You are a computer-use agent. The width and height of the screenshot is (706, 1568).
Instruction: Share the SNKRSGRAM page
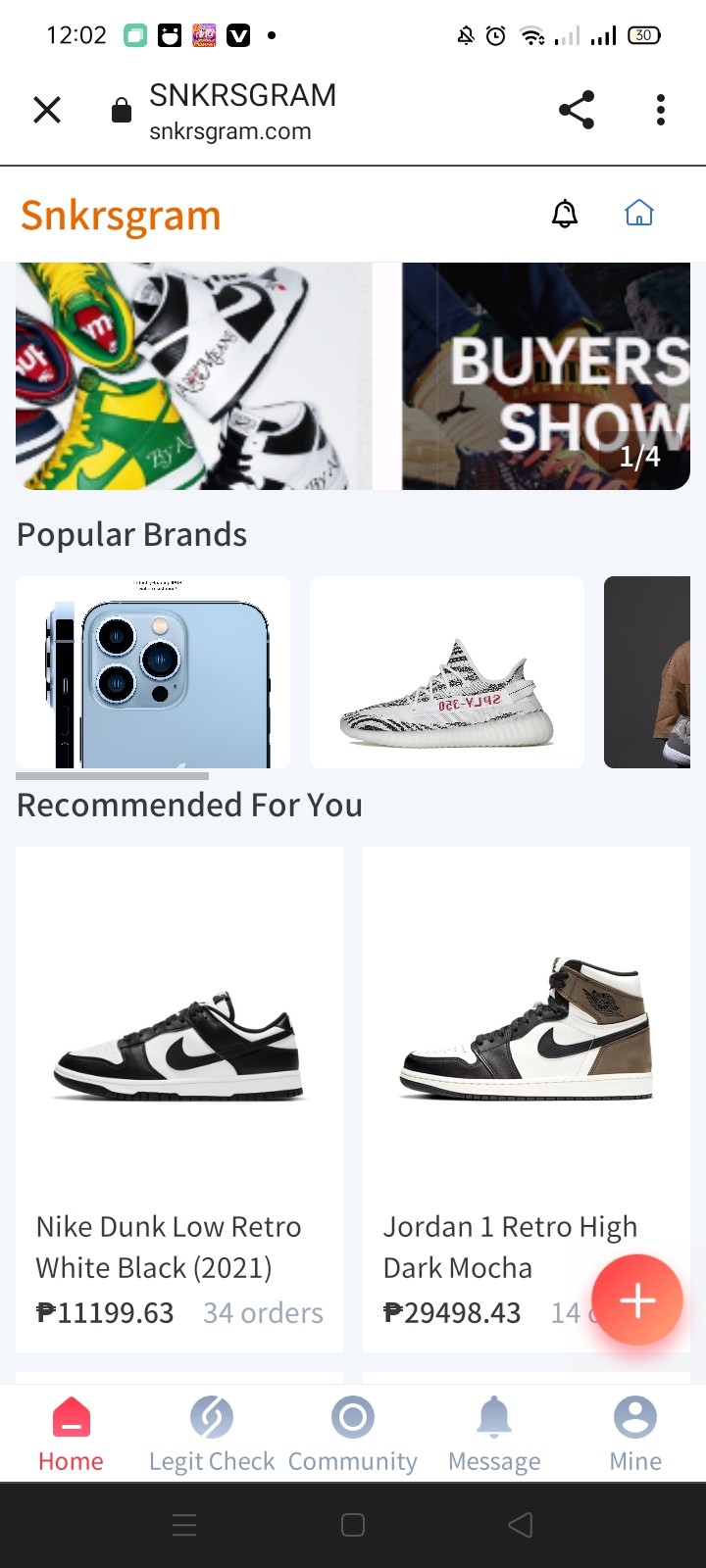(x=577, y=110)
